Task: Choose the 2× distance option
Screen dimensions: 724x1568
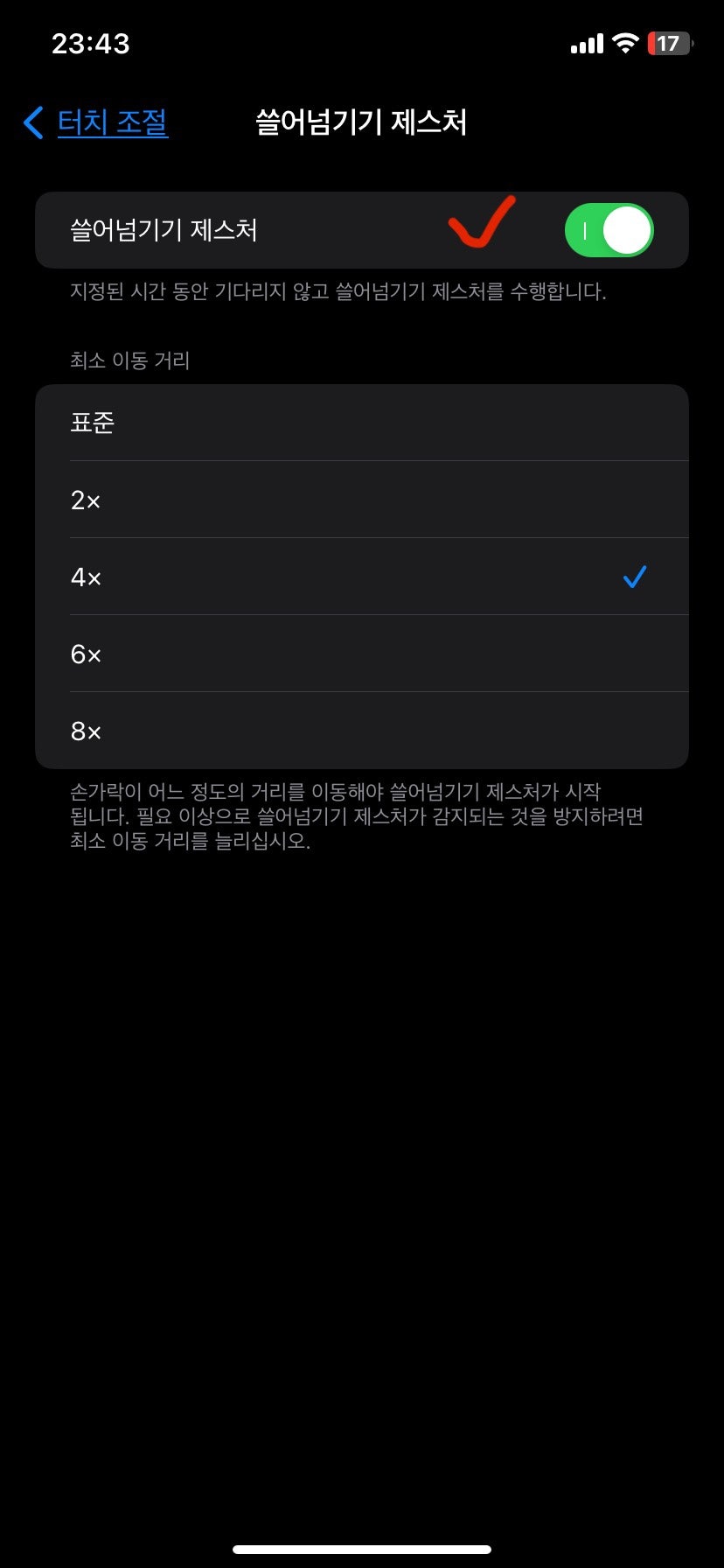Action: tap(362, 500)
